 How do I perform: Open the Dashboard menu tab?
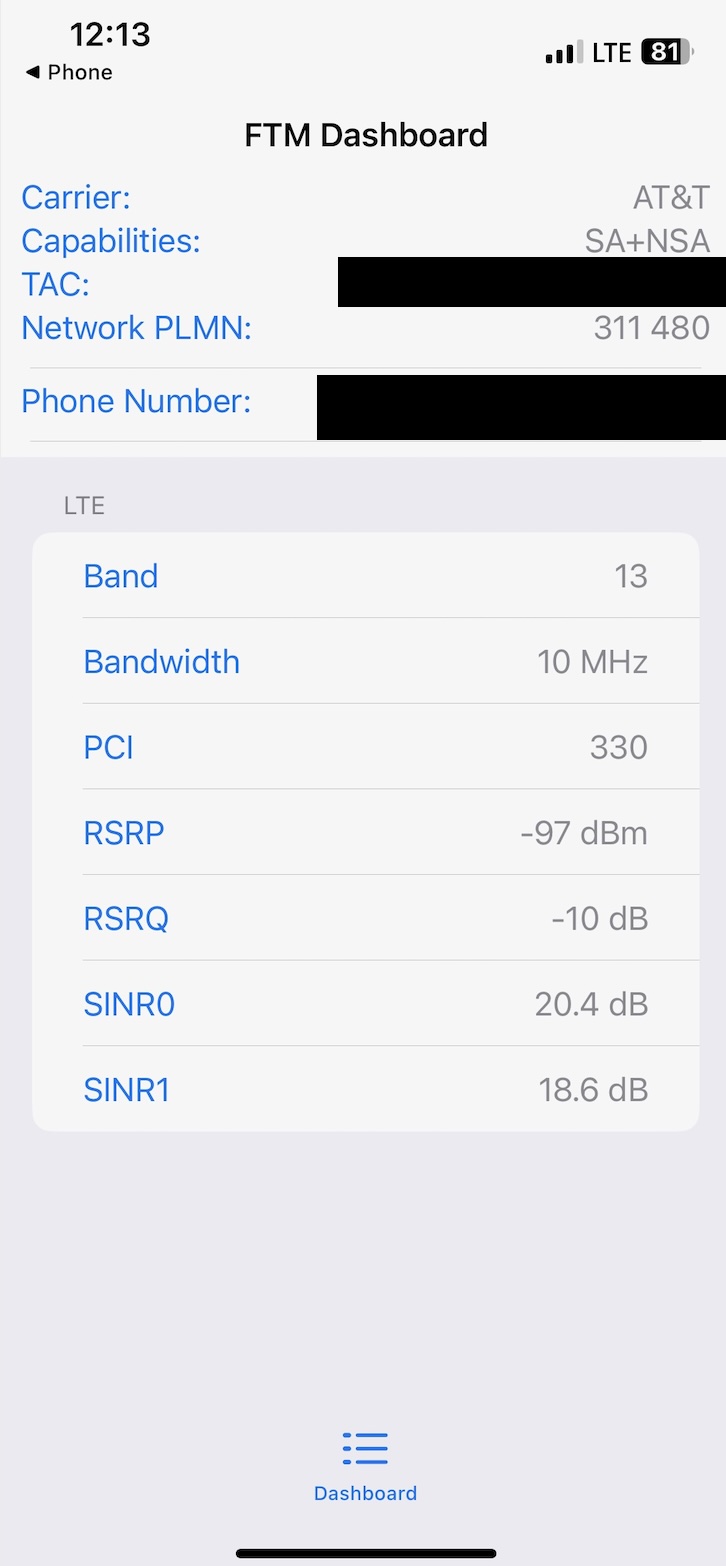point(365,1465)
